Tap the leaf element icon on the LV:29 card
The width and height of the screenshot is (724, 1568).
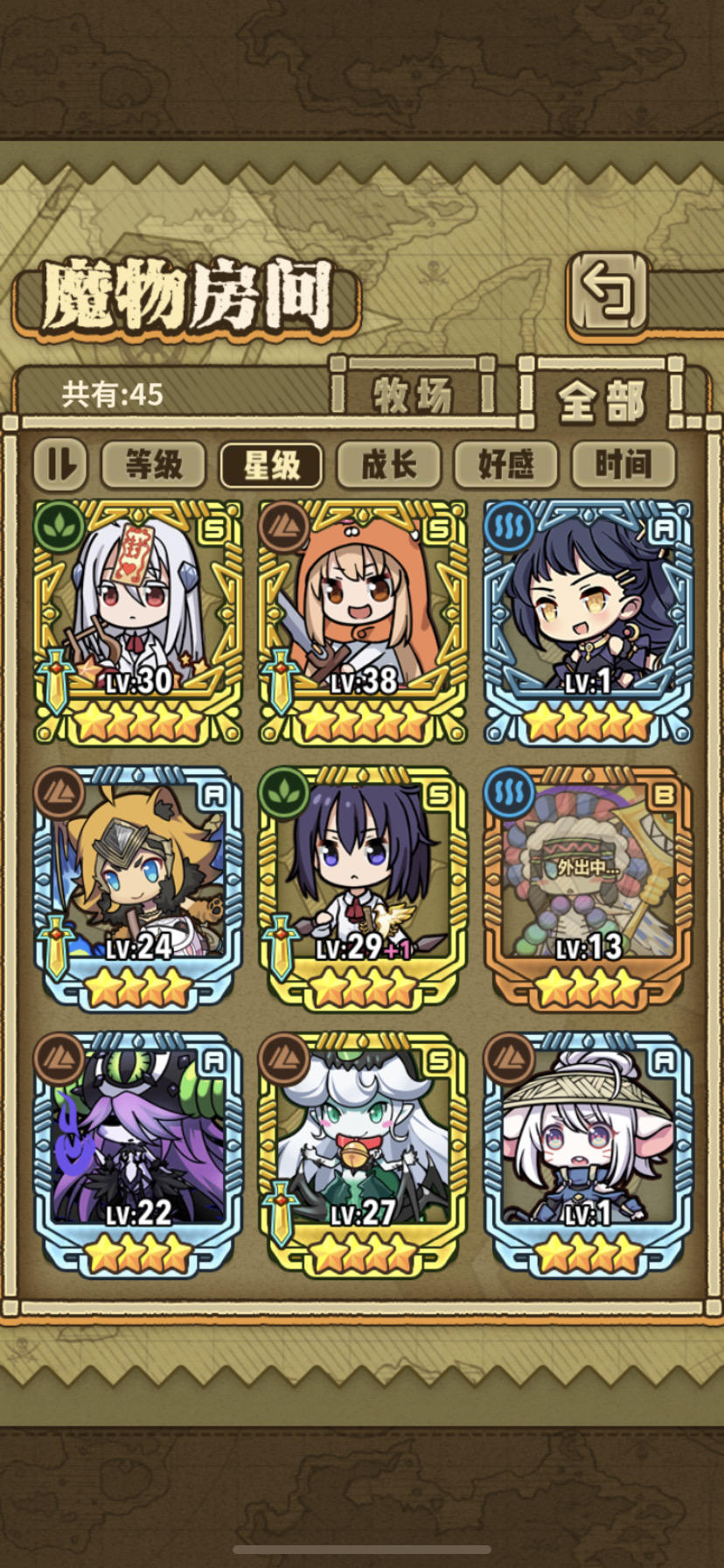[x=285, y=794]
